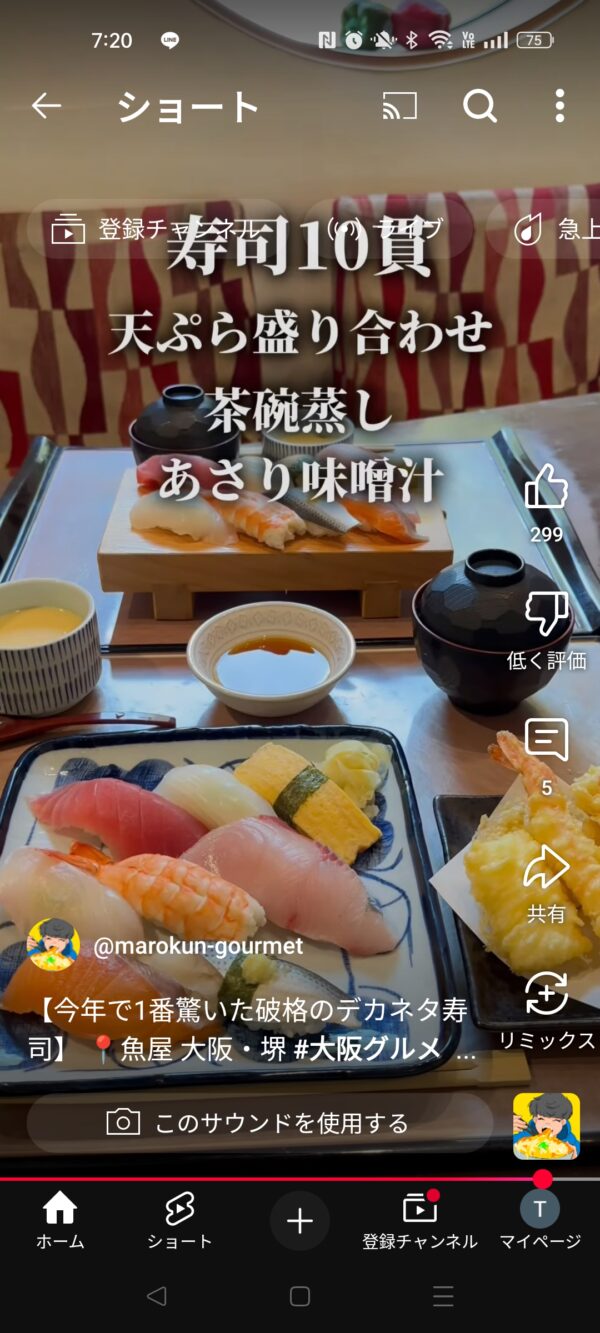Switch to the ホーム tab
600x1333 pixels.
click(60, 1221)
